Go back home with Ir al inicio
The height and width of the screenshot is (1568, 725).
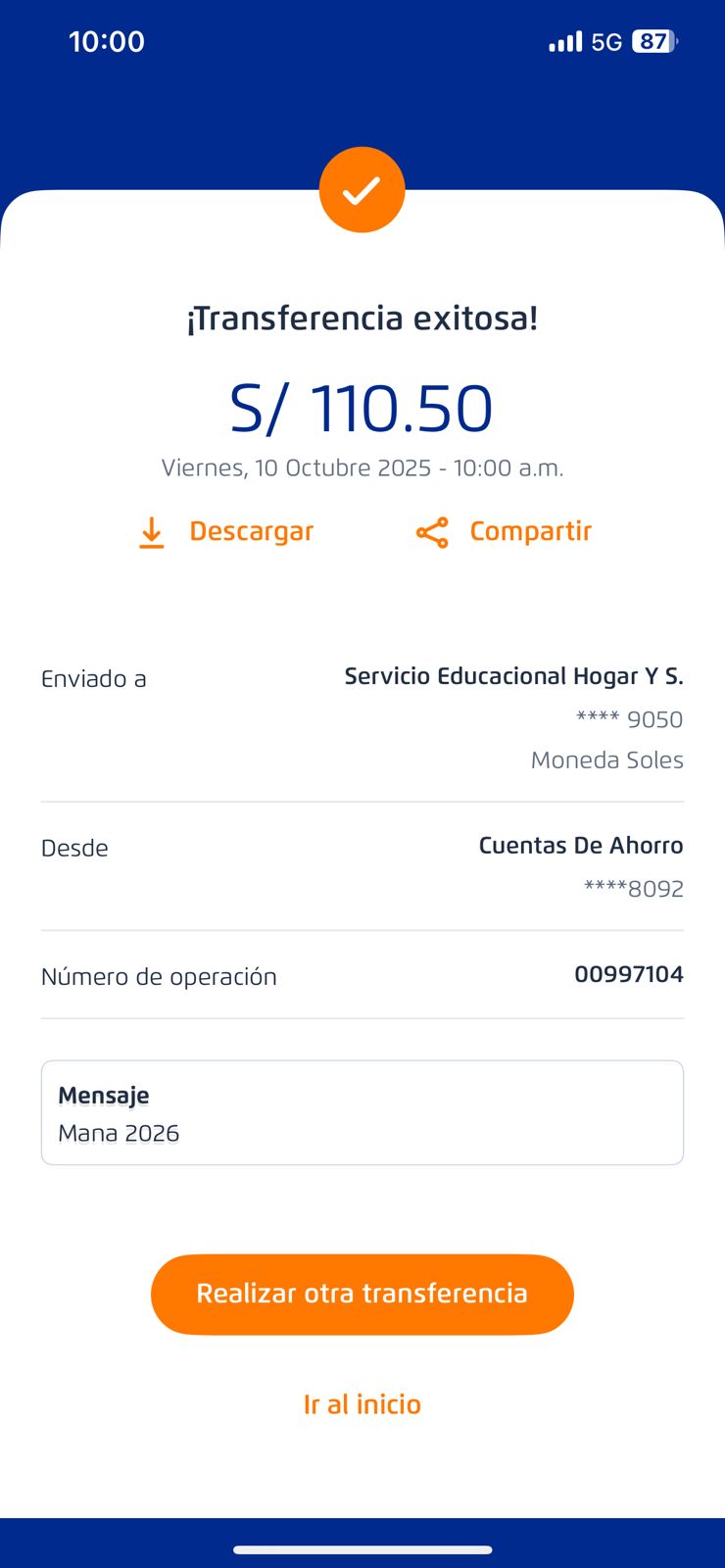click(x=362, y=1404)
